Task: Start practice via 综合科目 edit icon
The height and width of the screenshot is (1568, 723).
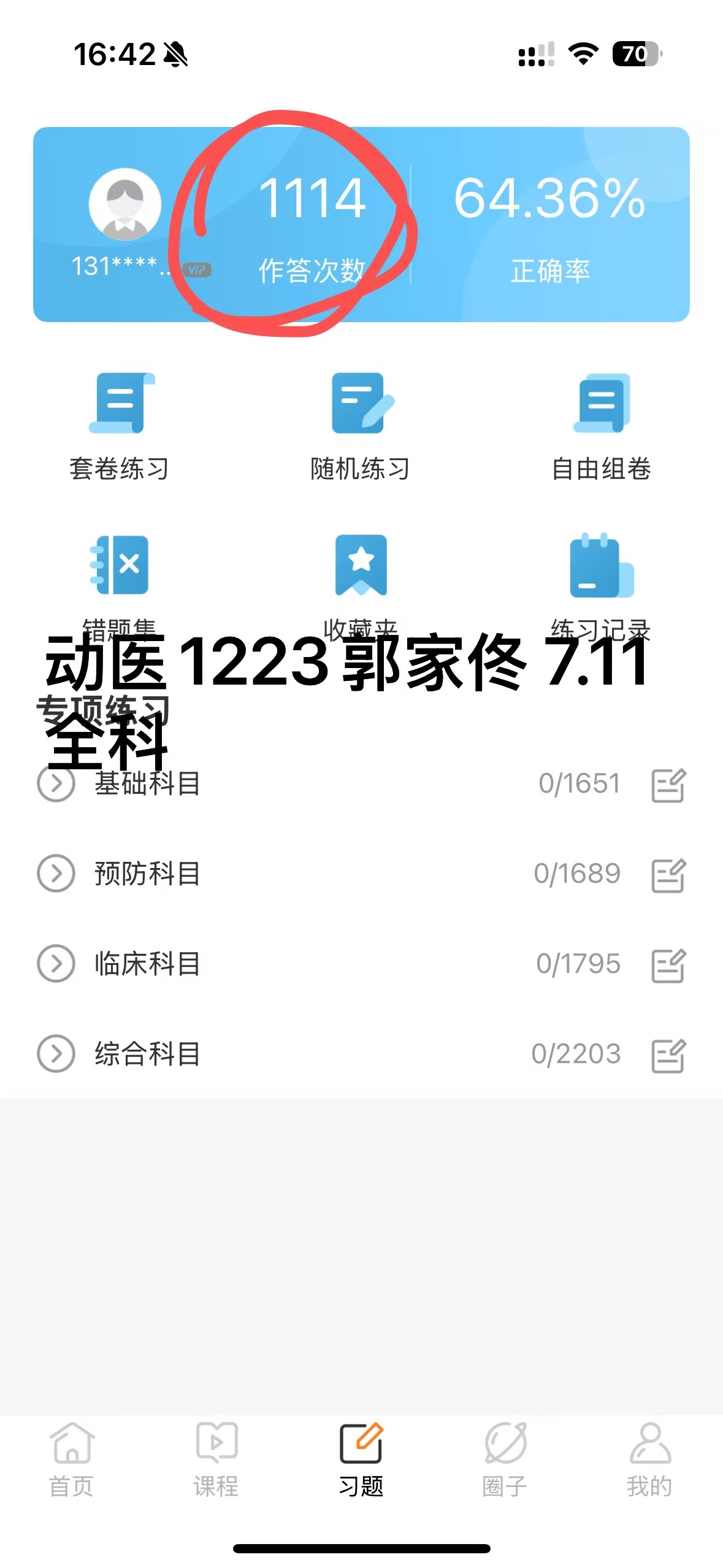Action: tap(668, 1056)
